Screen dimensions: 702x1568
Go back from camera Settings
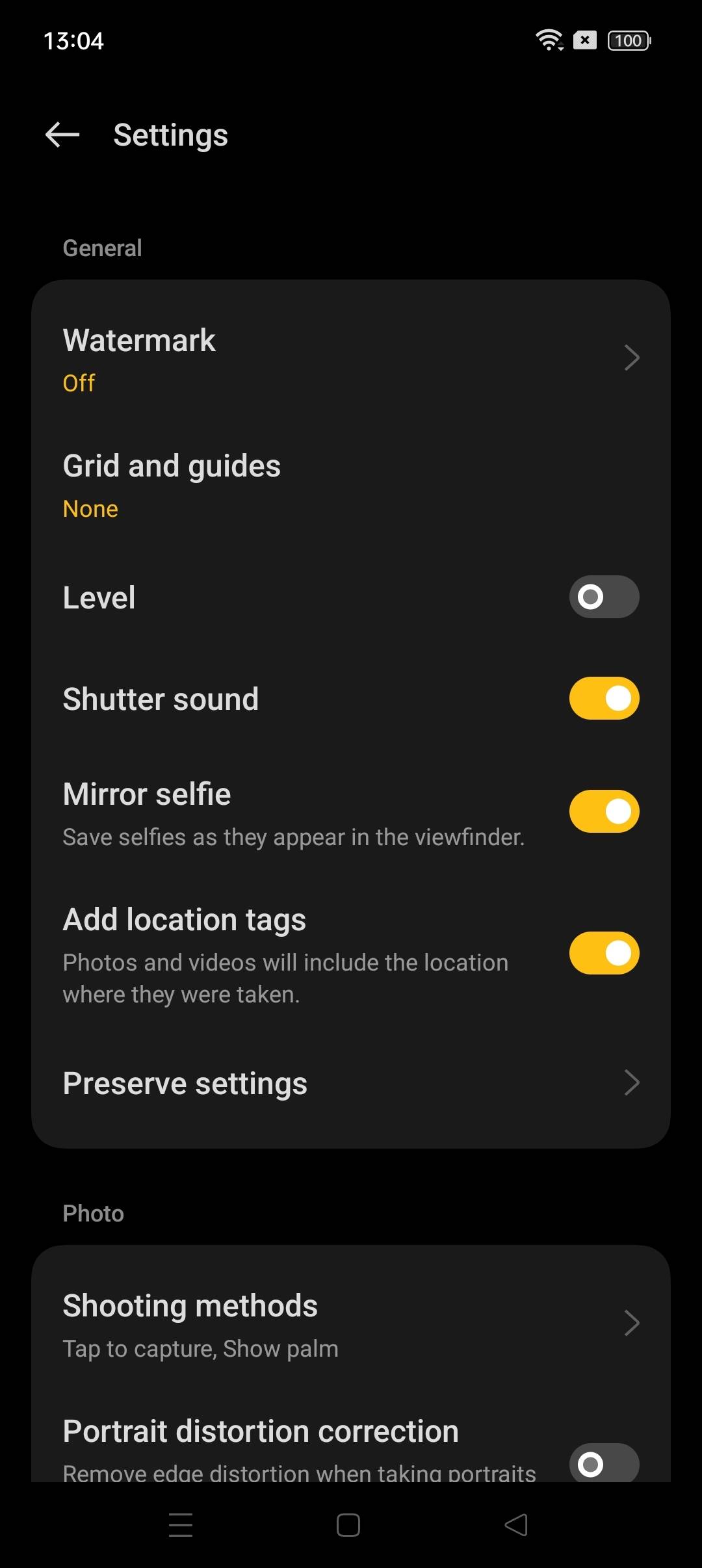[62, 135]
